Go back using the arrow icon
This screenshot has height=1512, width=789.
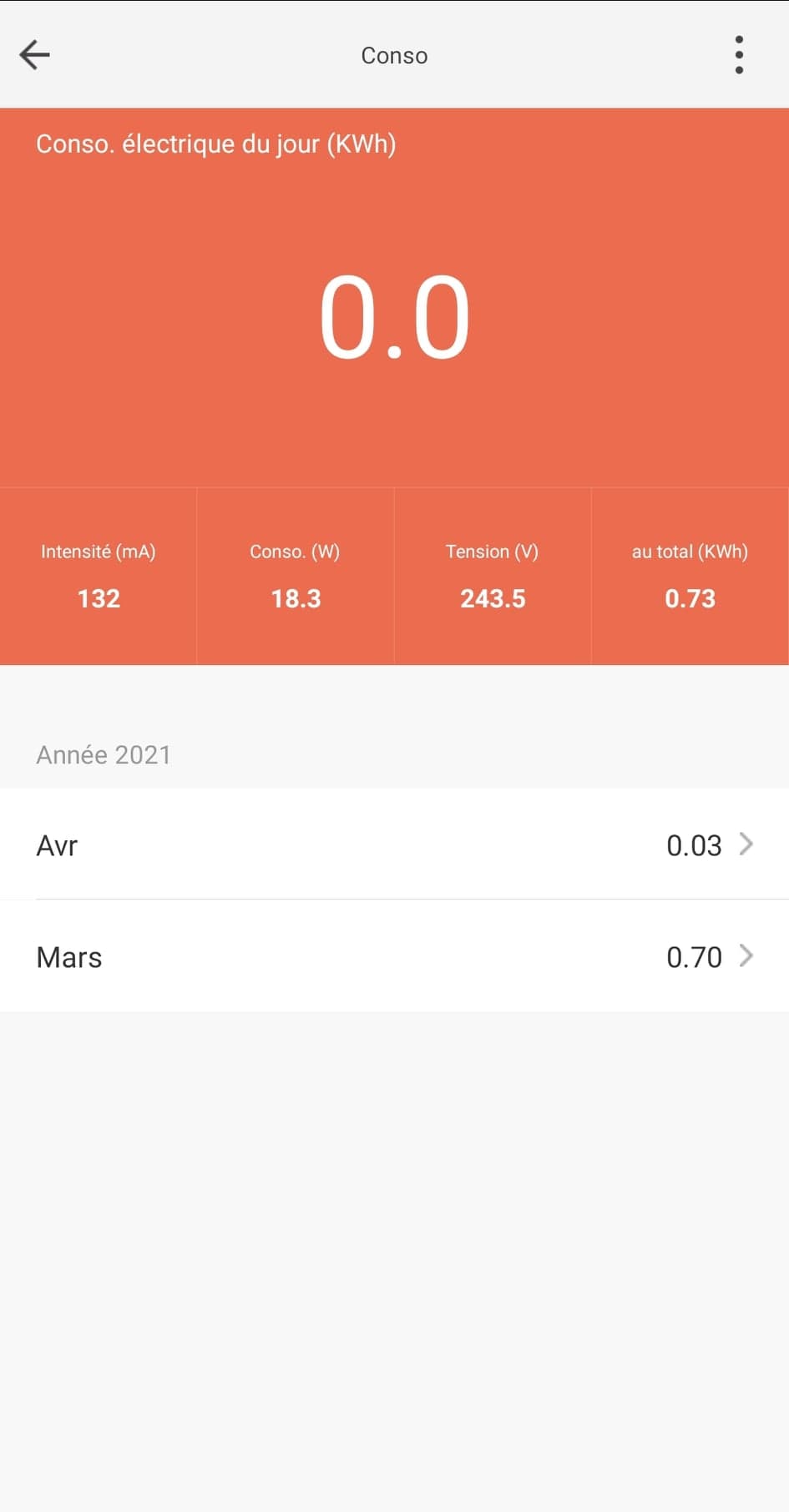(35, 55)
